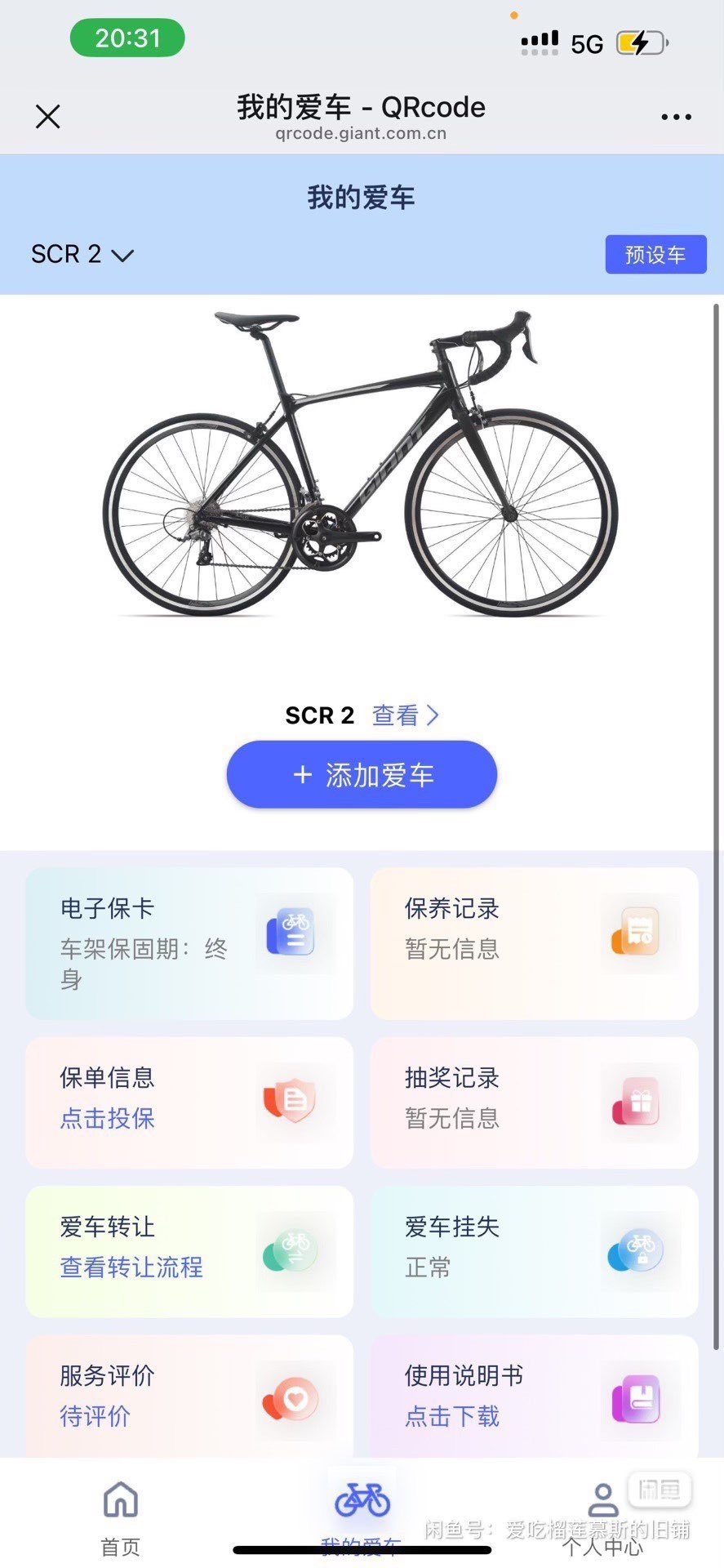Open the 电子保卡 card
The height and width of the screenshot is (1568, 724).
189,942
